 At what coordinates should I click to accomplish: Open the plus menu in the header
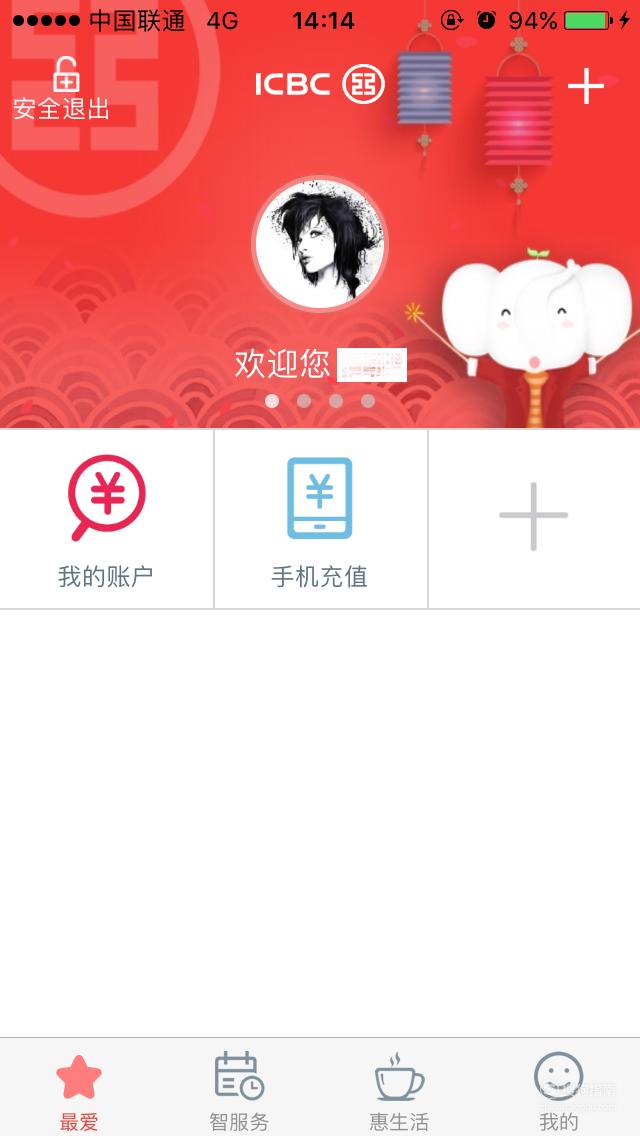[586, 86]
